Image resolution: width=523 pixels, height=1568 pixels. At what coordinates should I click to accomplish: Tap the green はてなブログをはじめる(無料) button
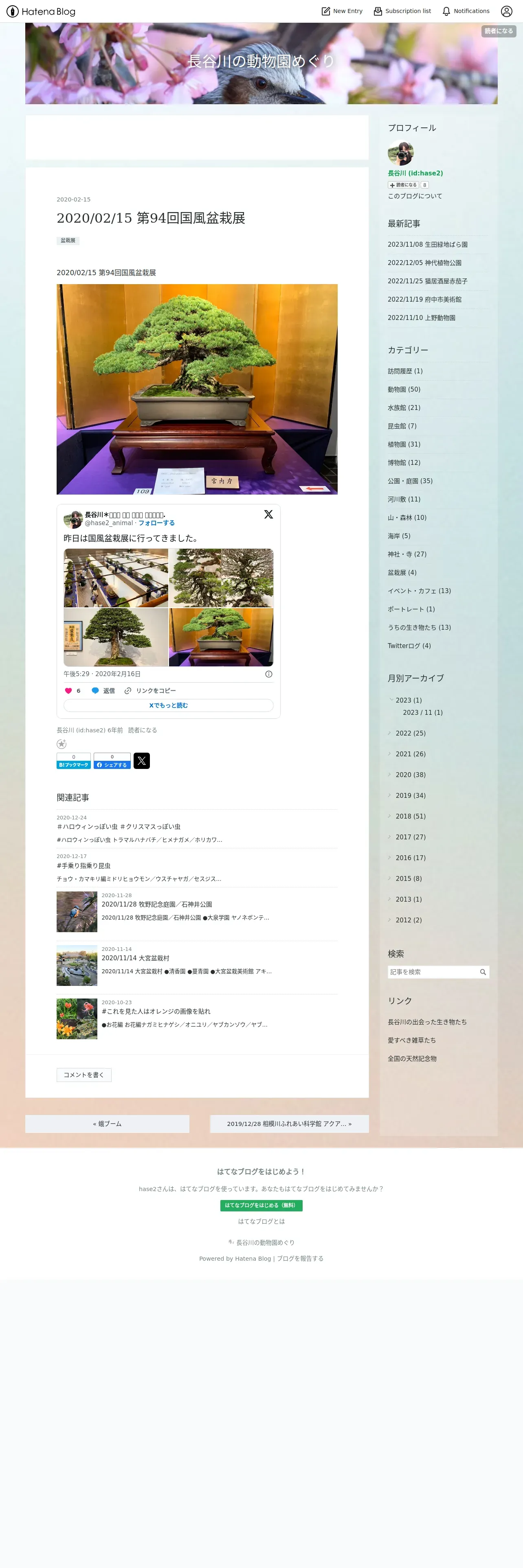tap(261, 1205)
